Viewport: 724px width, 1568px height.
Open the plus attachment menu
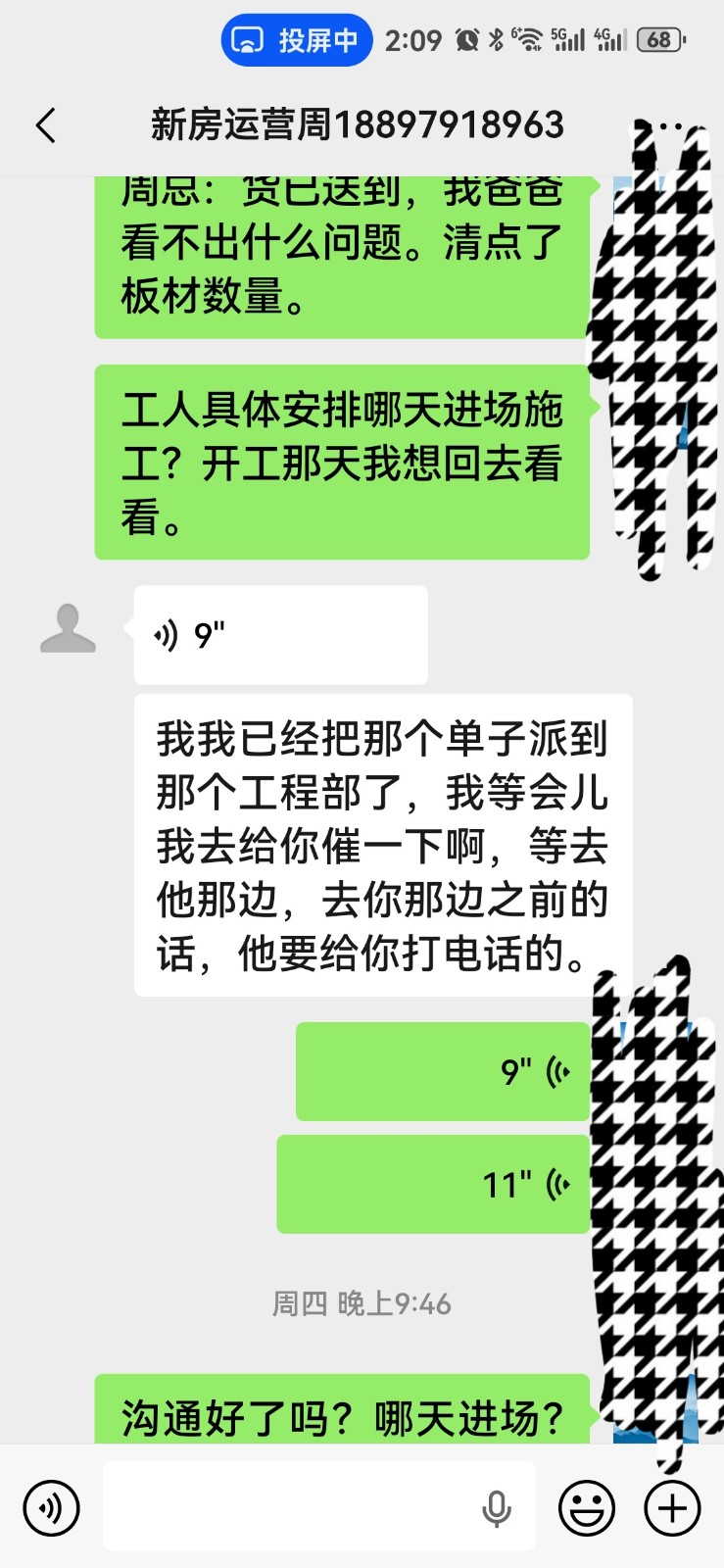[672, 1507]
